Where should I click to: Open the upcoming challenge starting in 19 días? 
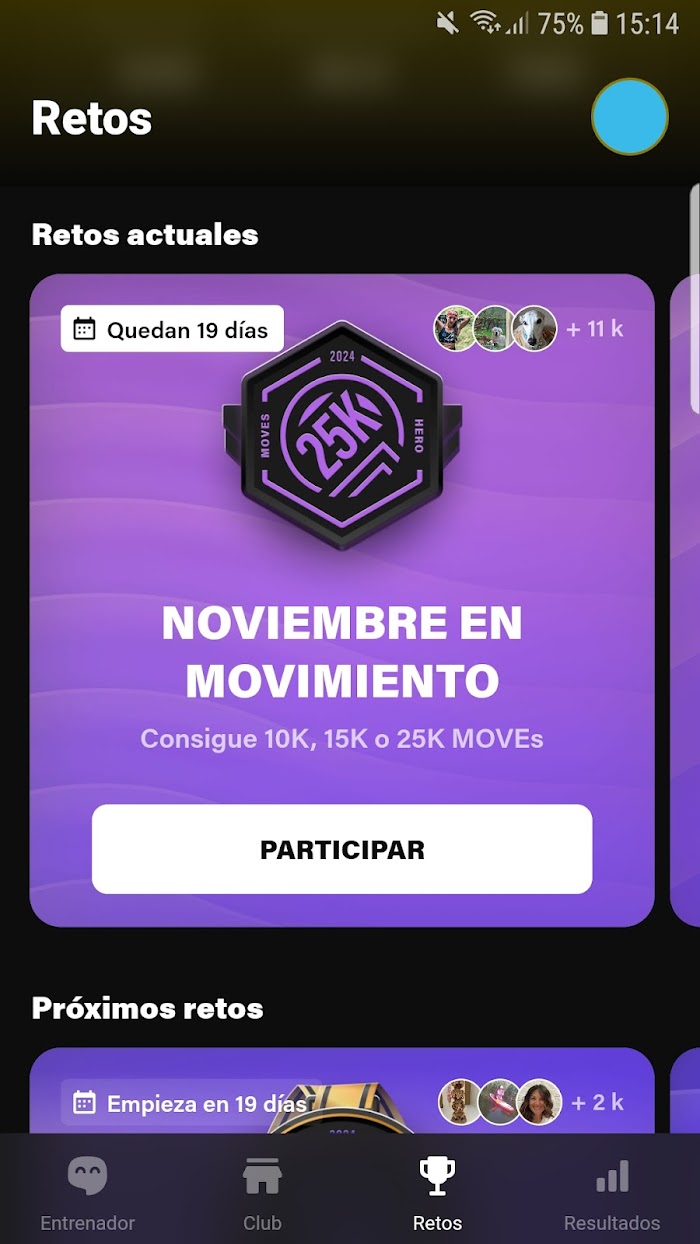click(342, 1091)
